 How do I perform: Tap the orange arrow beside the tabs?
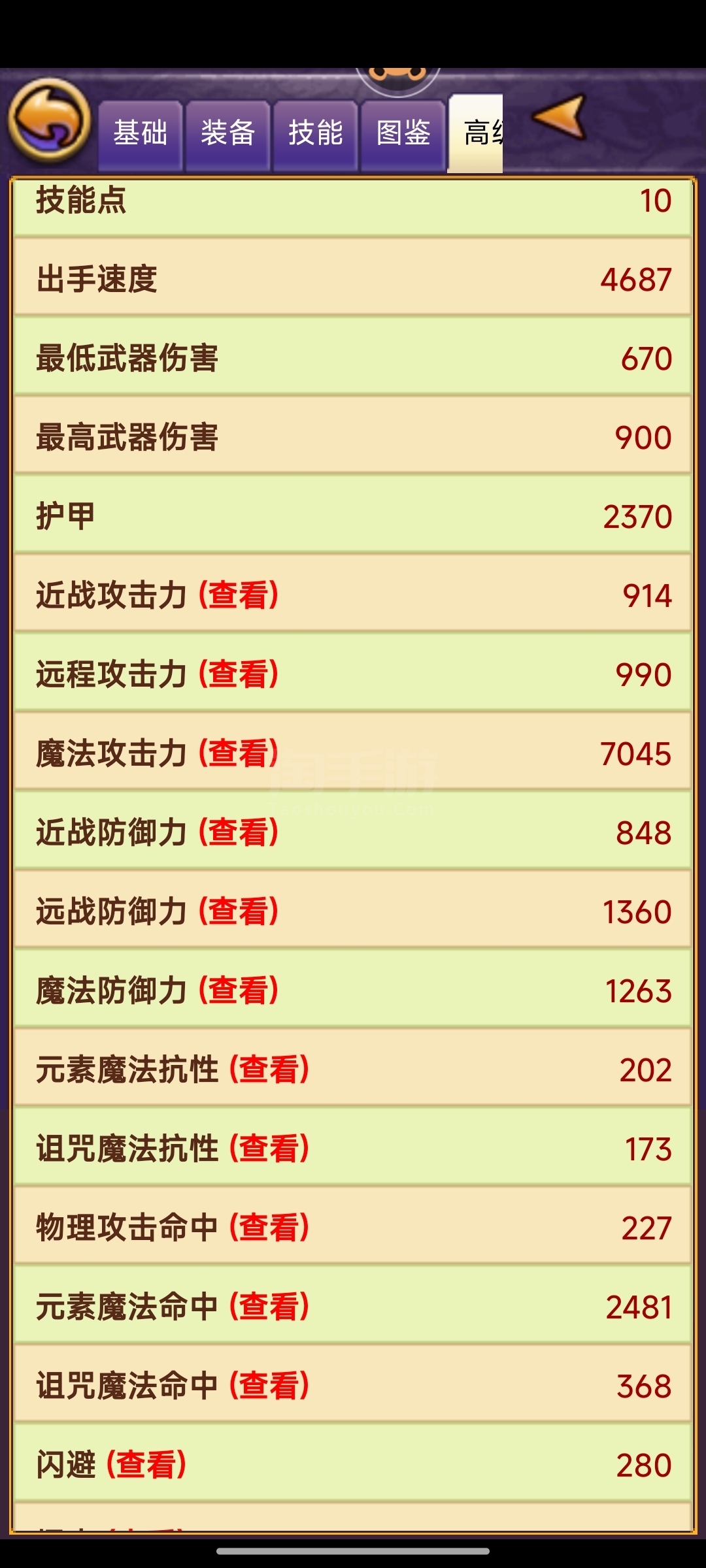(x=560, y=117)
